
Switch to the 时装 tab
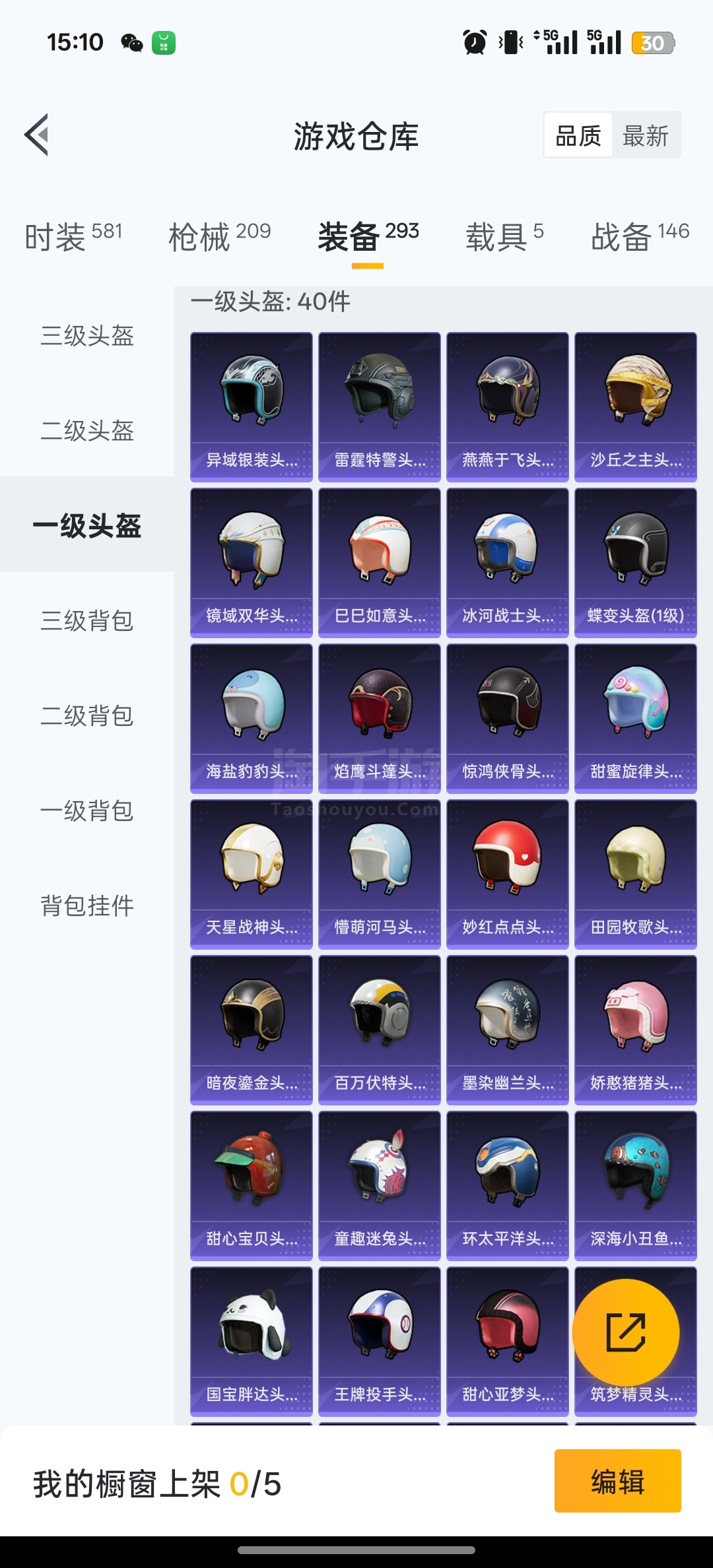[73, 236]
